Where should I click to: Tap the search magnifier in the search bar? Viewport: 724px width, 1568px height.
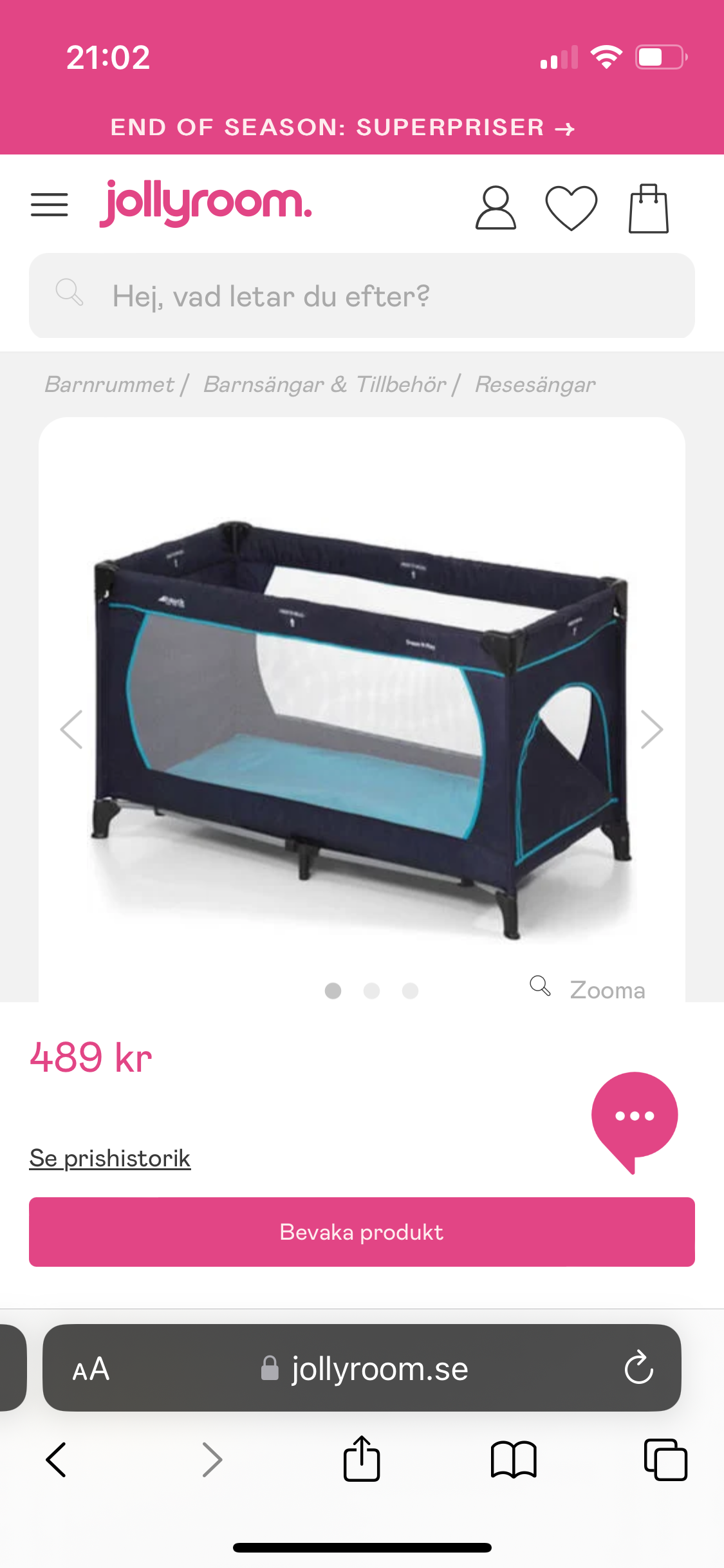(x=68, y=295)
